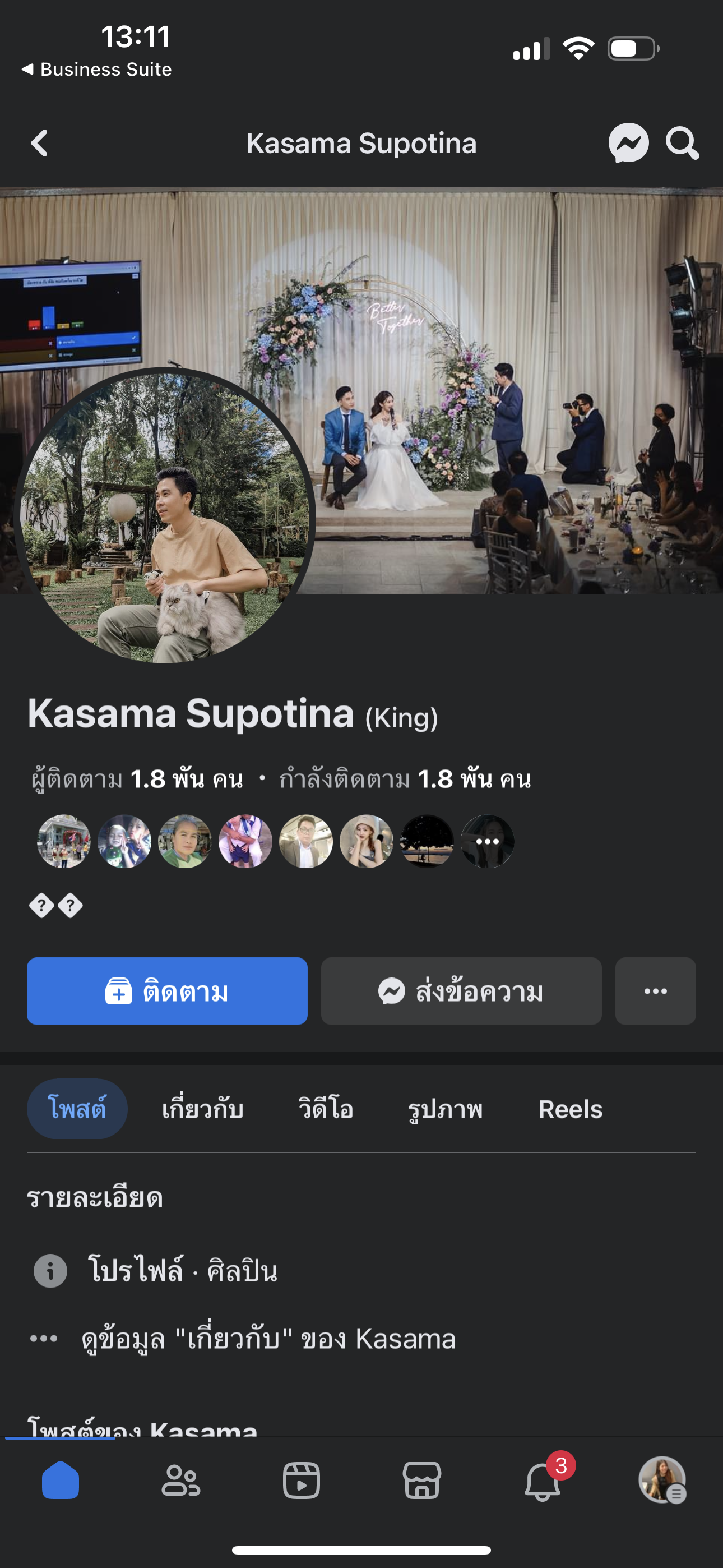Image resolution: width=723 pixels, height=1568 pixels.
Task: Tap the blue ติดตาม follow button
Action: point(167,991)
